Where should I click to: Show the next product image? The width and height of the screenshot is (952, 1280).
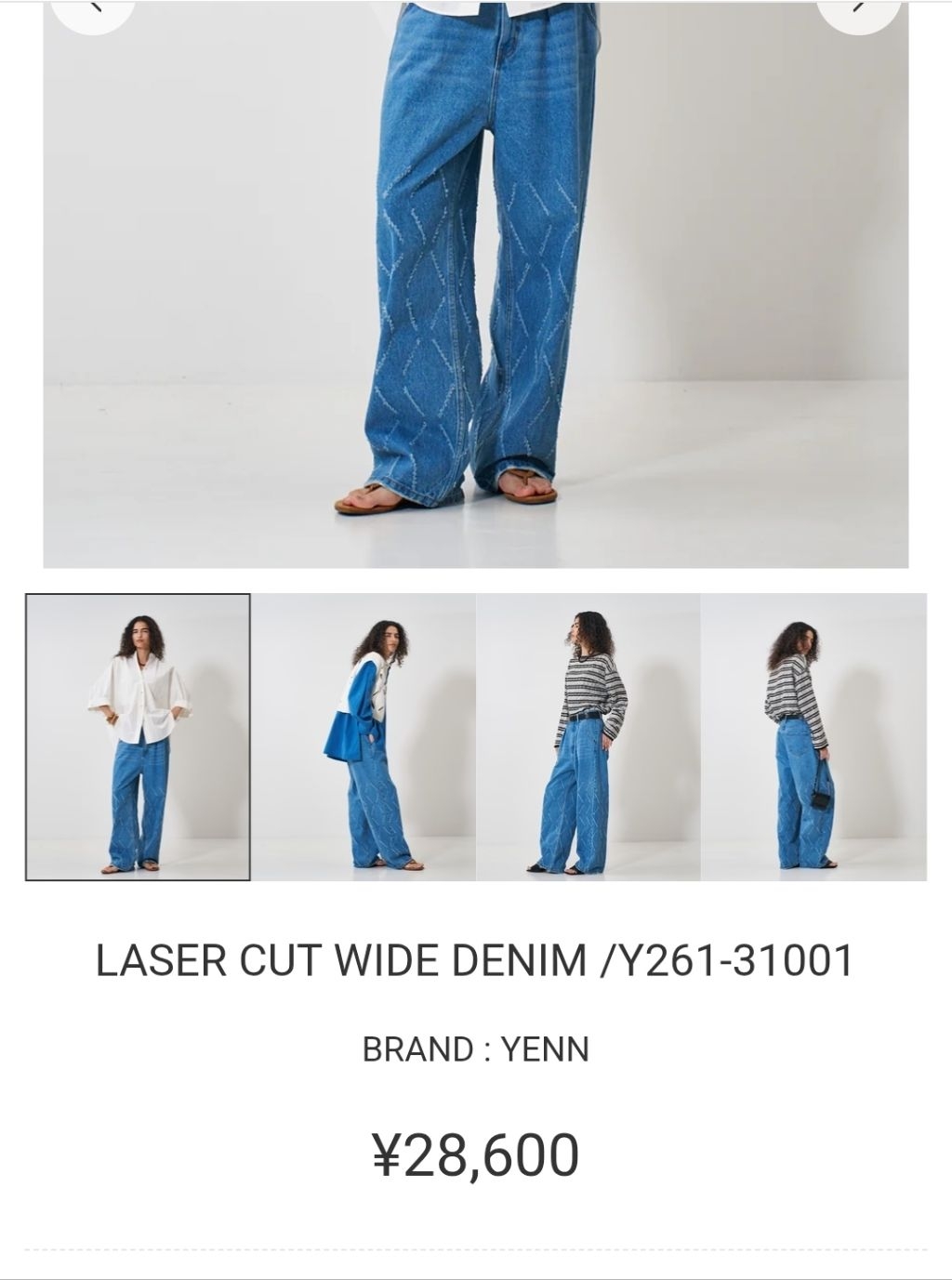[x=857, y=7]
